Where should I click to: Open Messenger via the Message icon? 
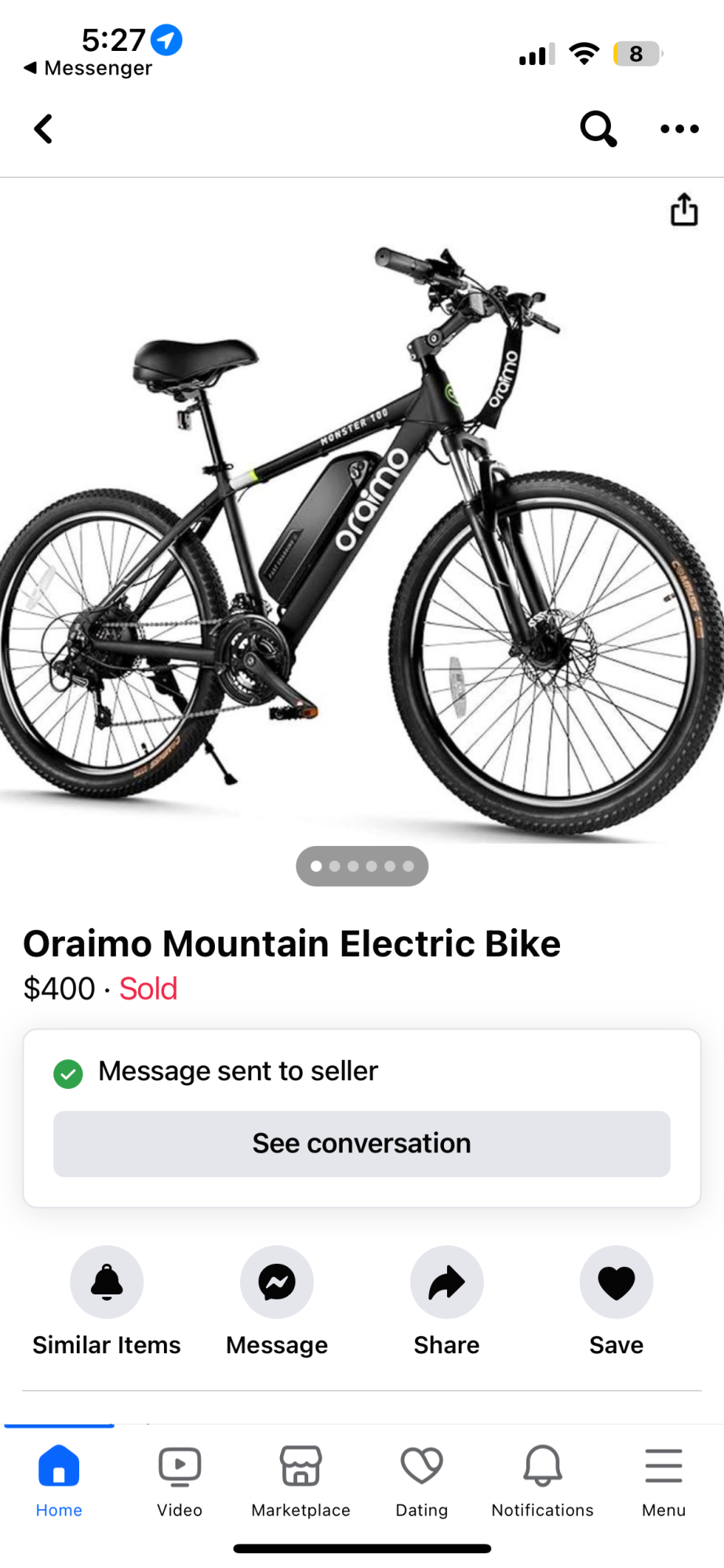point(276,1282)
